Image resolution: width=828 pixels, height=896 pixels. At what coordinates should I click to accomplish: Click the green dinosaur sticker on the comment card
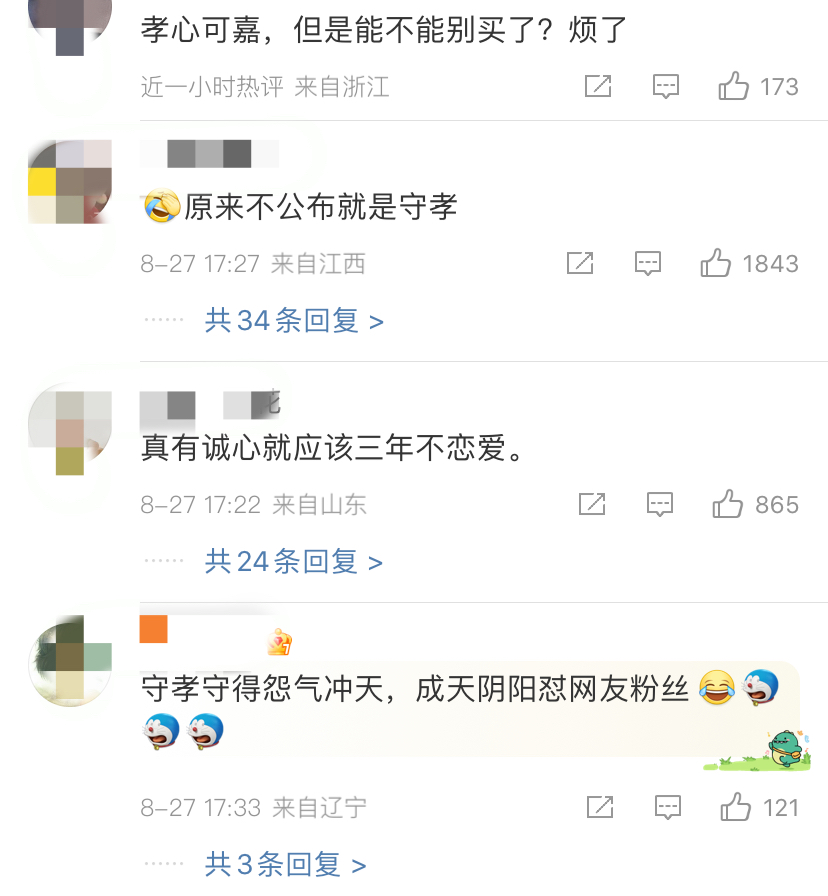[787, 749]
